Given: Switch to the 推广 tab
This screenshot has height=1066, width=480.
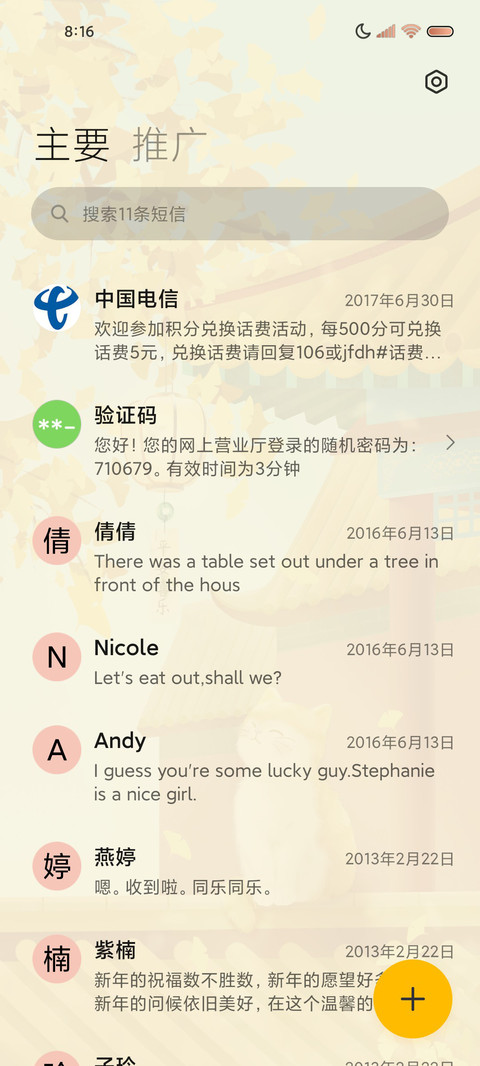Looking at the screenshot, I should tap(169, 144).
